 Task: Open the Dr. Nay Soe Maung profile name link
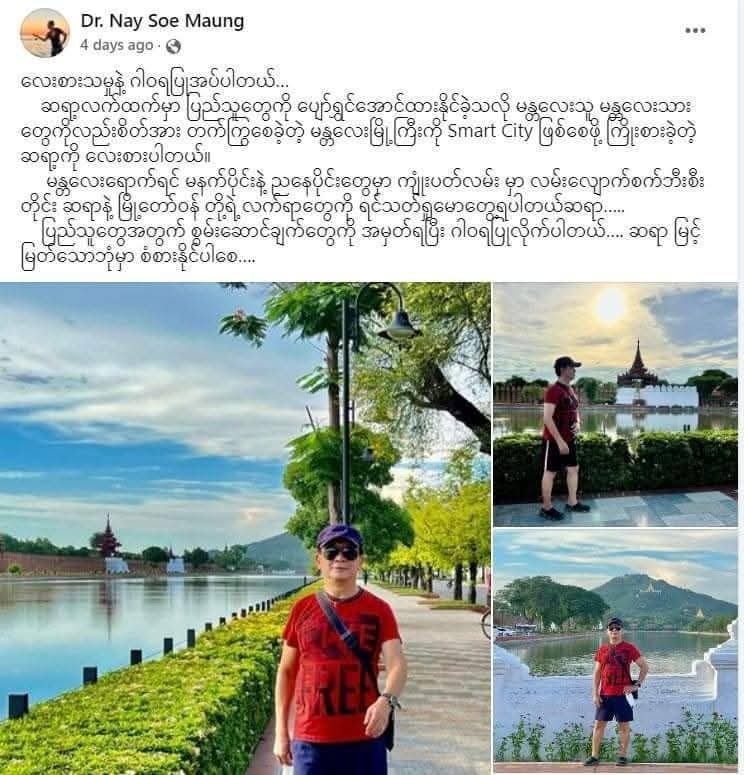(x=162, y=21)
